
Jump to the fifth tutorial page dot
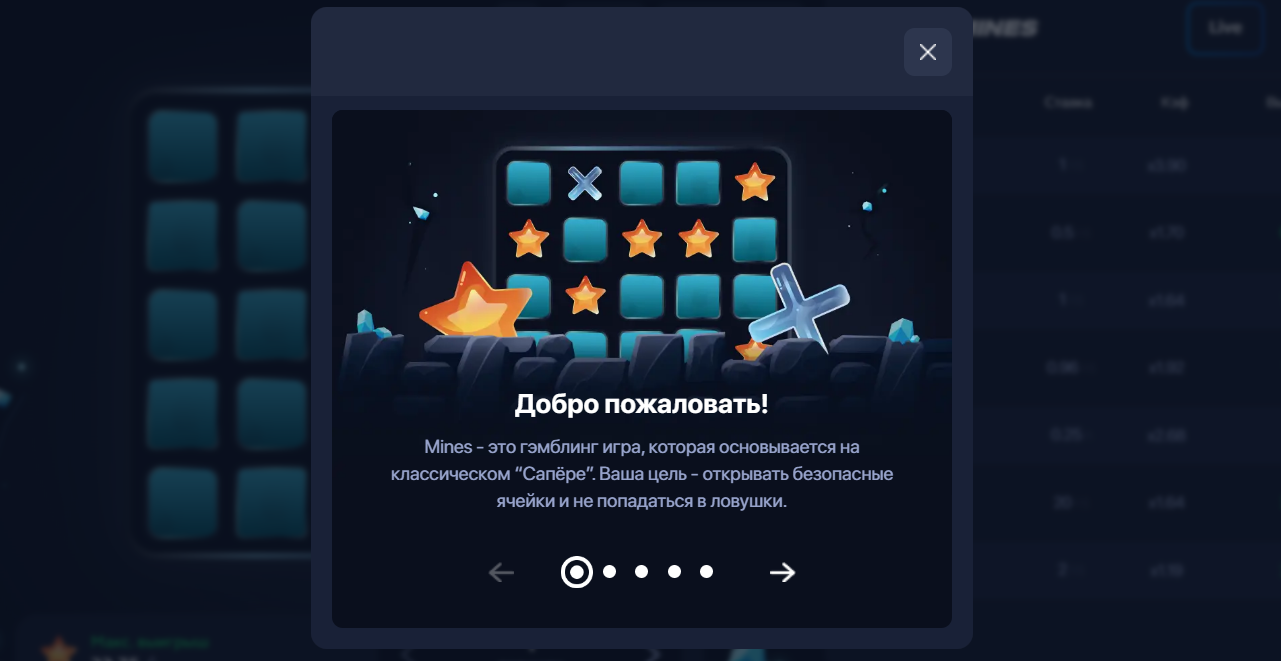(x=706, y=572)
